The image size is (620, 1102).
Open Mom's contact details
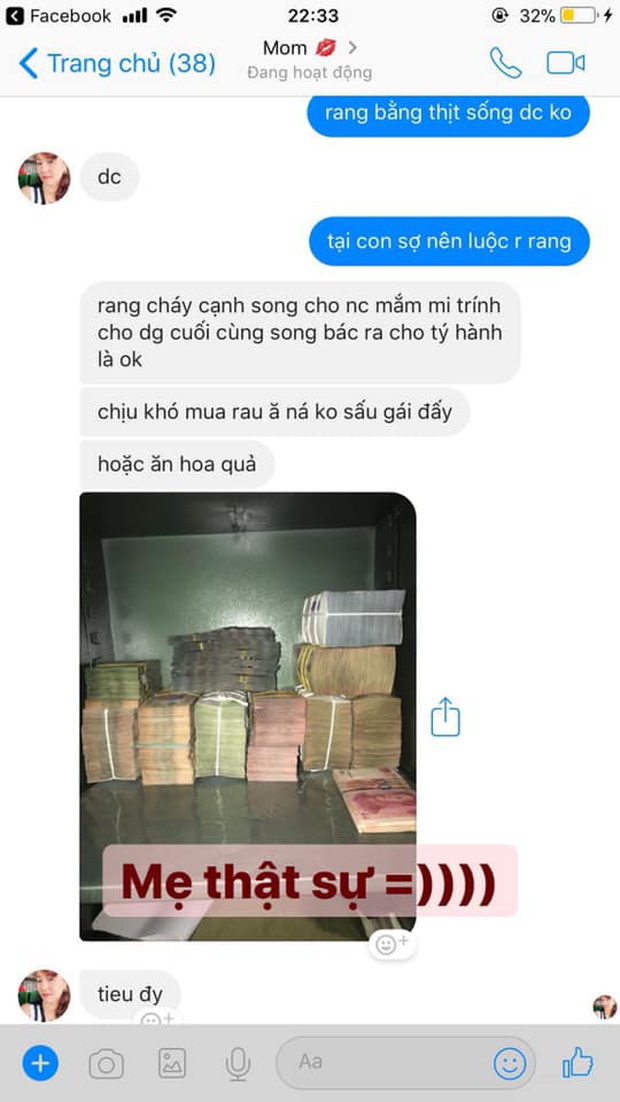click(309, 59)
